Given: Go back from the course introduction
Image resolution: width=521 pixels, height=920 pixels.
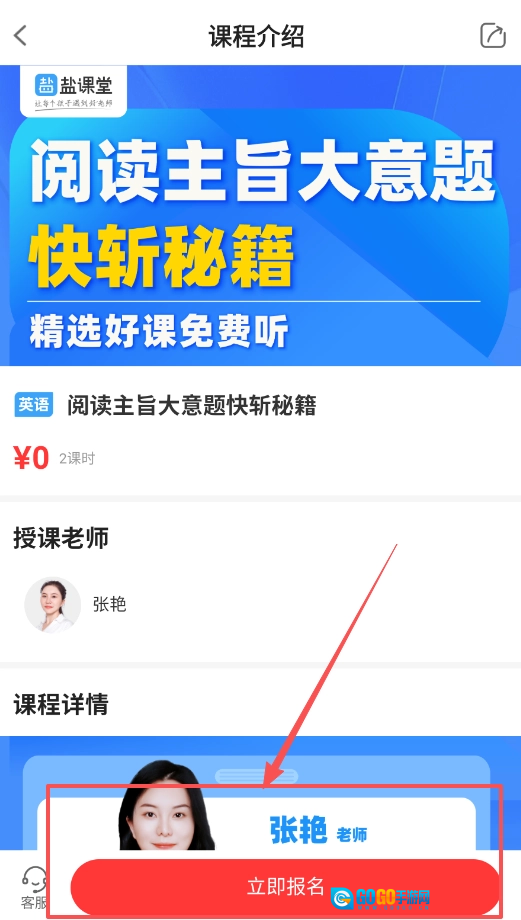Looking at the screenshot, I should [21, 35].
